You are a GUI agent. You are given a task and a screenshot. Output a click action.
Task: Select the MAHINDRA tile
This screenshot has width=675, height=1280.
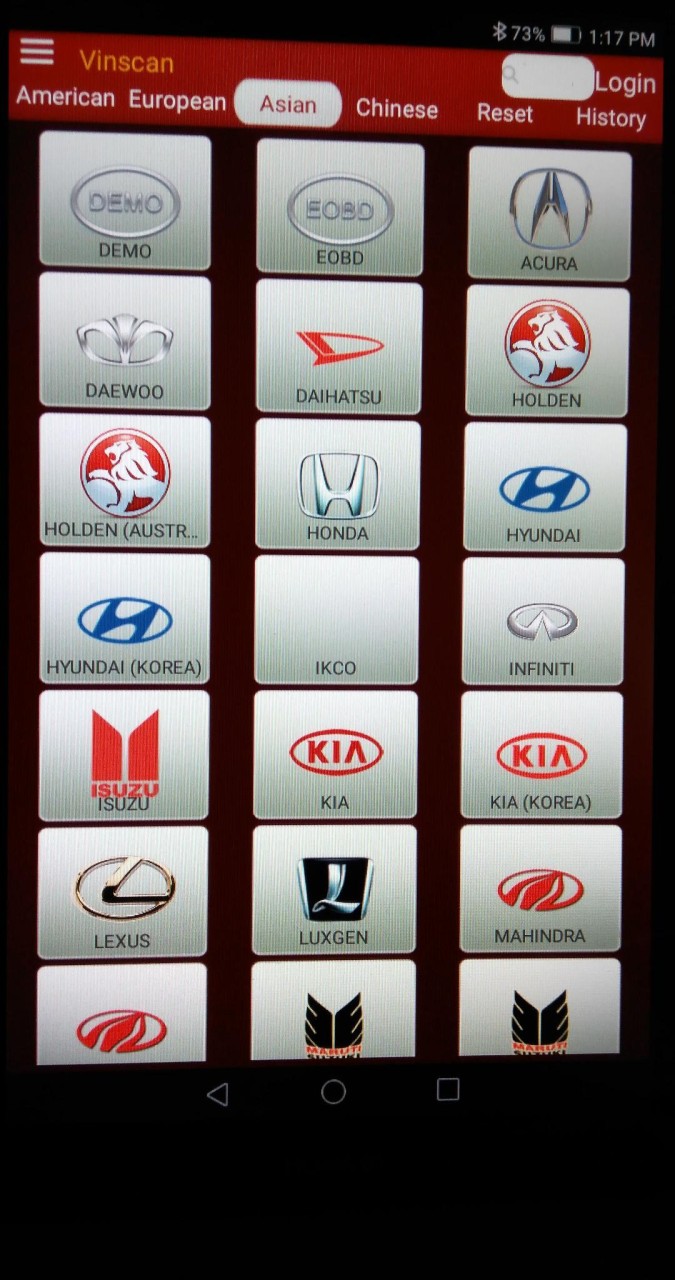[540, 888]
